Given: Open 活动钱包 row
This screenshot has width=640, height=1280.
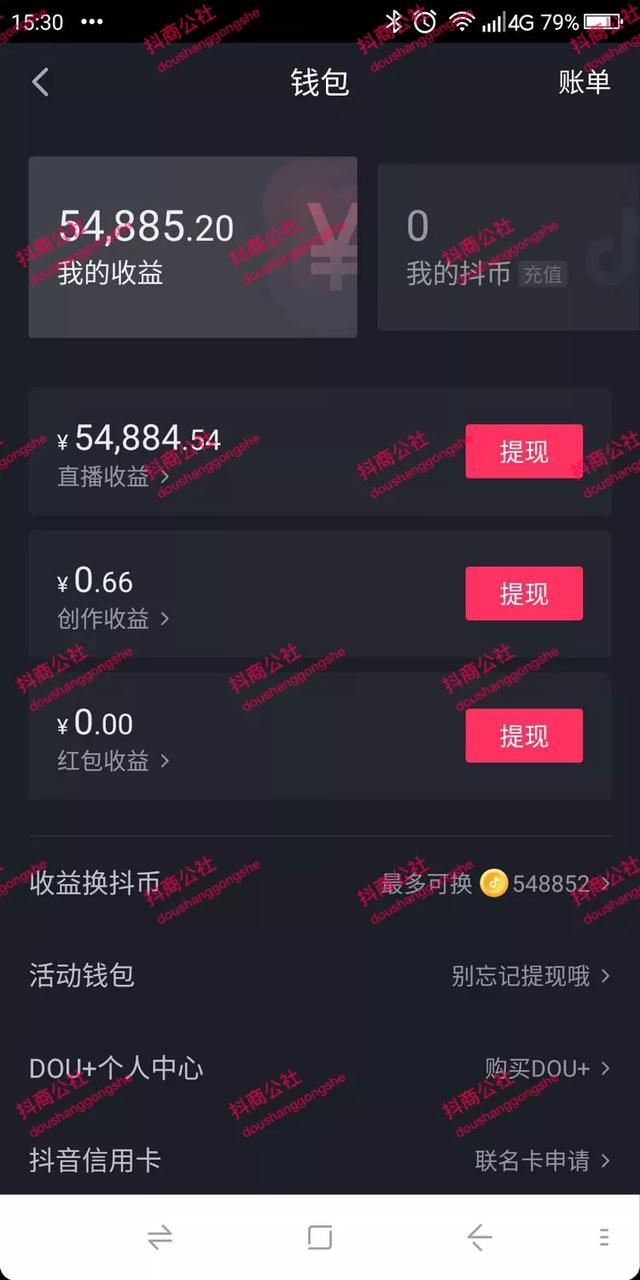Looking at the screenshot, I should (x=320, y=975).
